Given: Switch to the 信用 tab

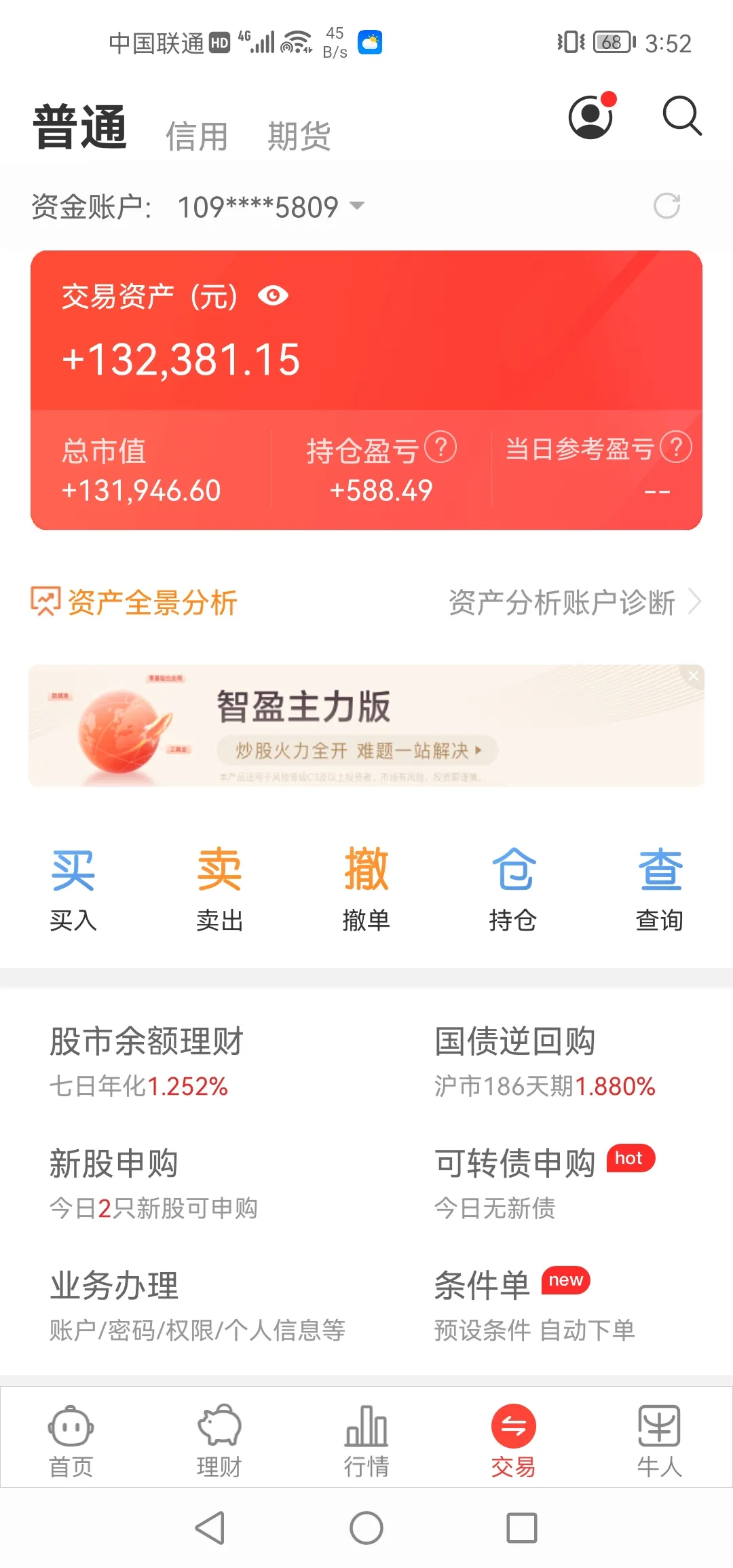Looking at the screenshot, I should pyautogui.click(x=197, y=136).
